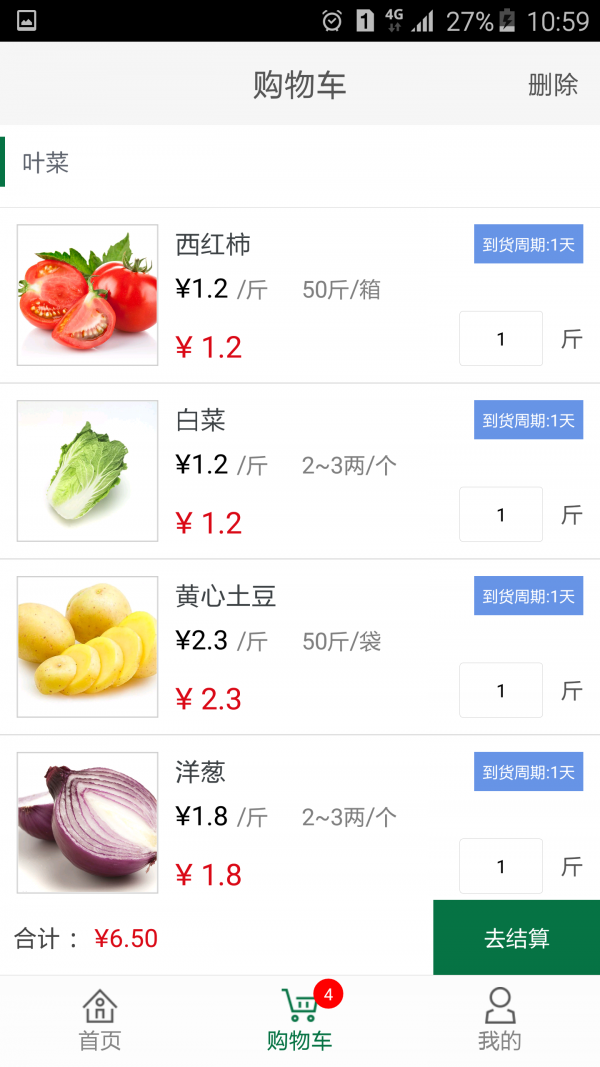Open the 西红柿 product image
600x1067 pixels.
[x=88, y=295]
